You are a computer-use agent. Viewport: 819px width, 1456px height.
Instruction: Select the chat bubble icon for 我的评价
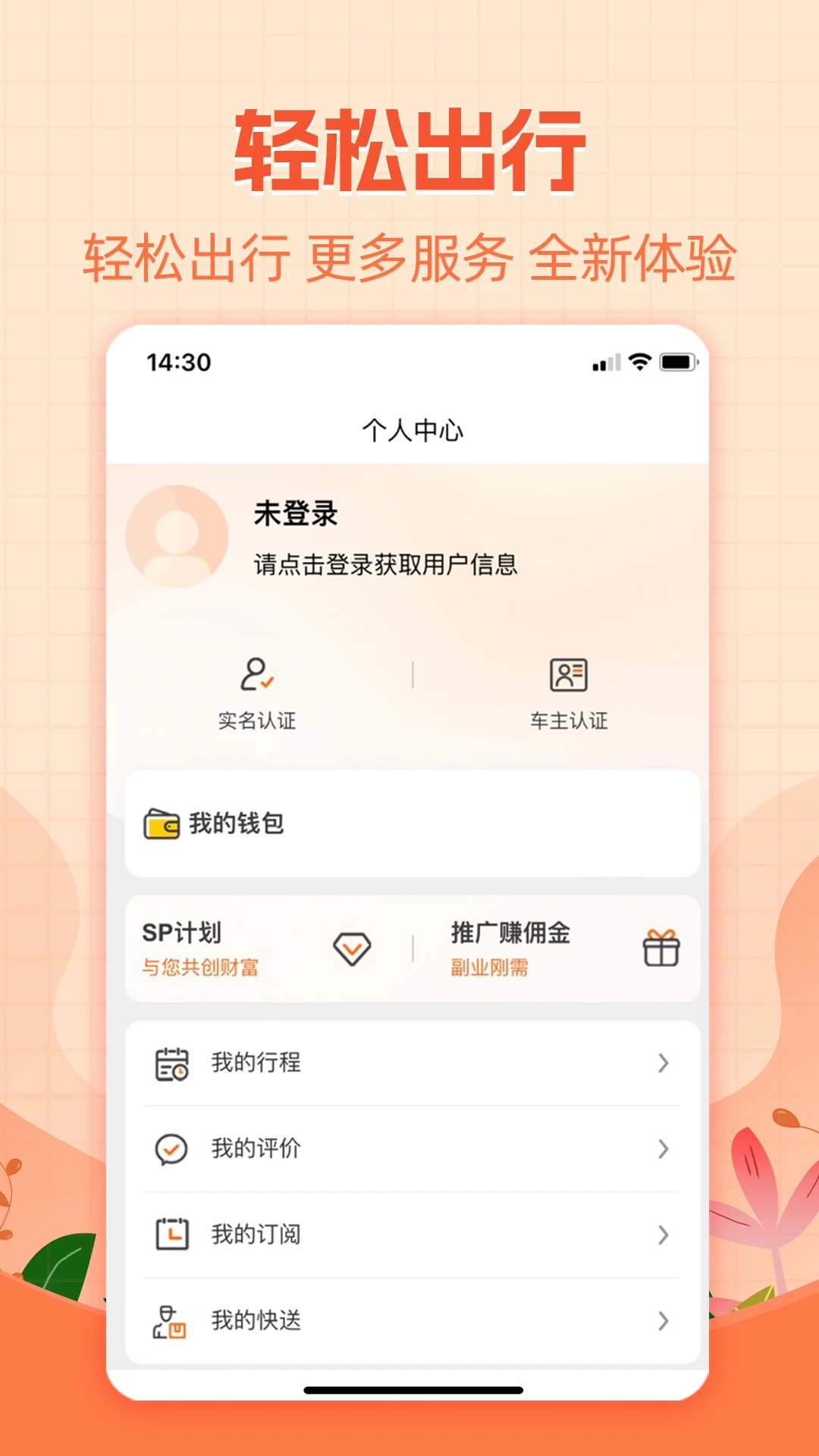[174, 1149]
